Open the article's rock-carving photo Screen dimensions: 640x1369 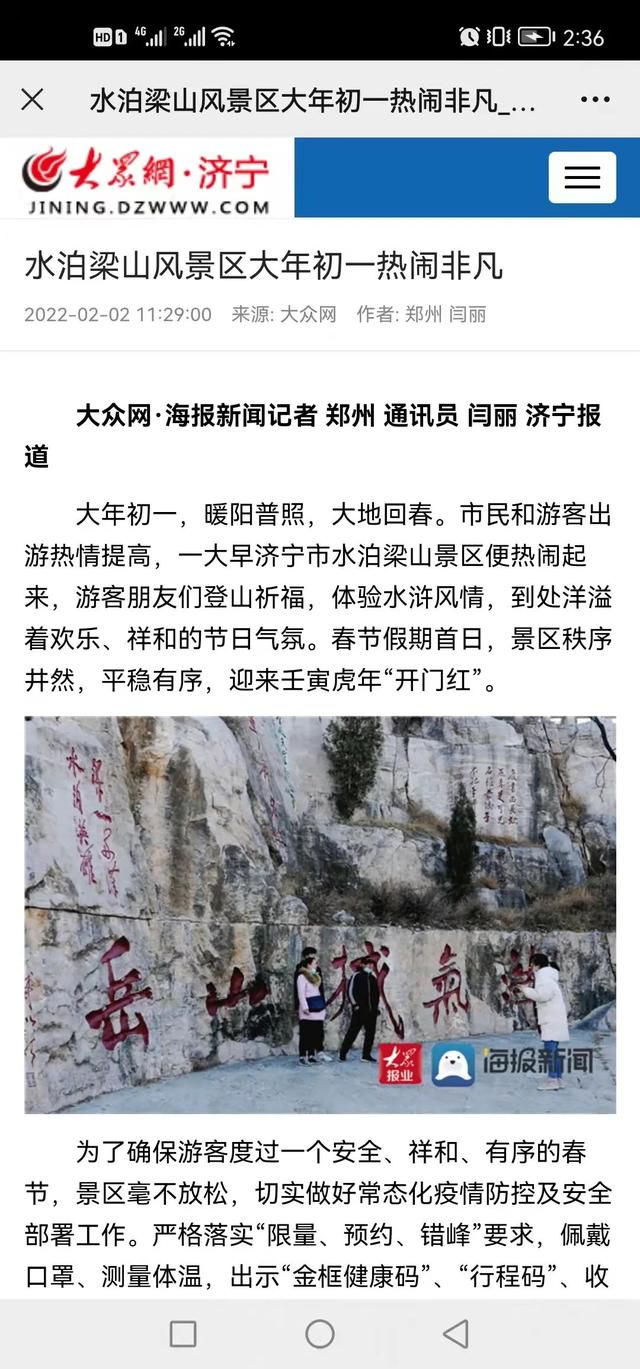tap(320, 915)
